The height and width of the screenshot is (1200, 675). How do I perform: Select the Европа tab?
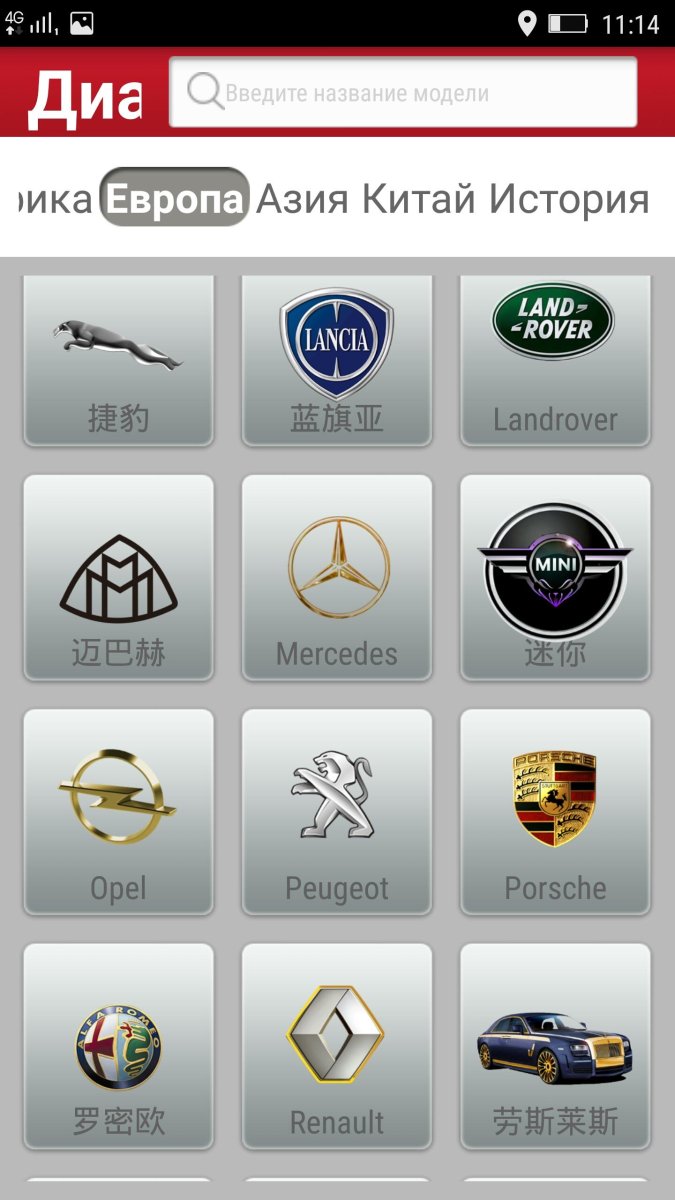pos(174,199)
